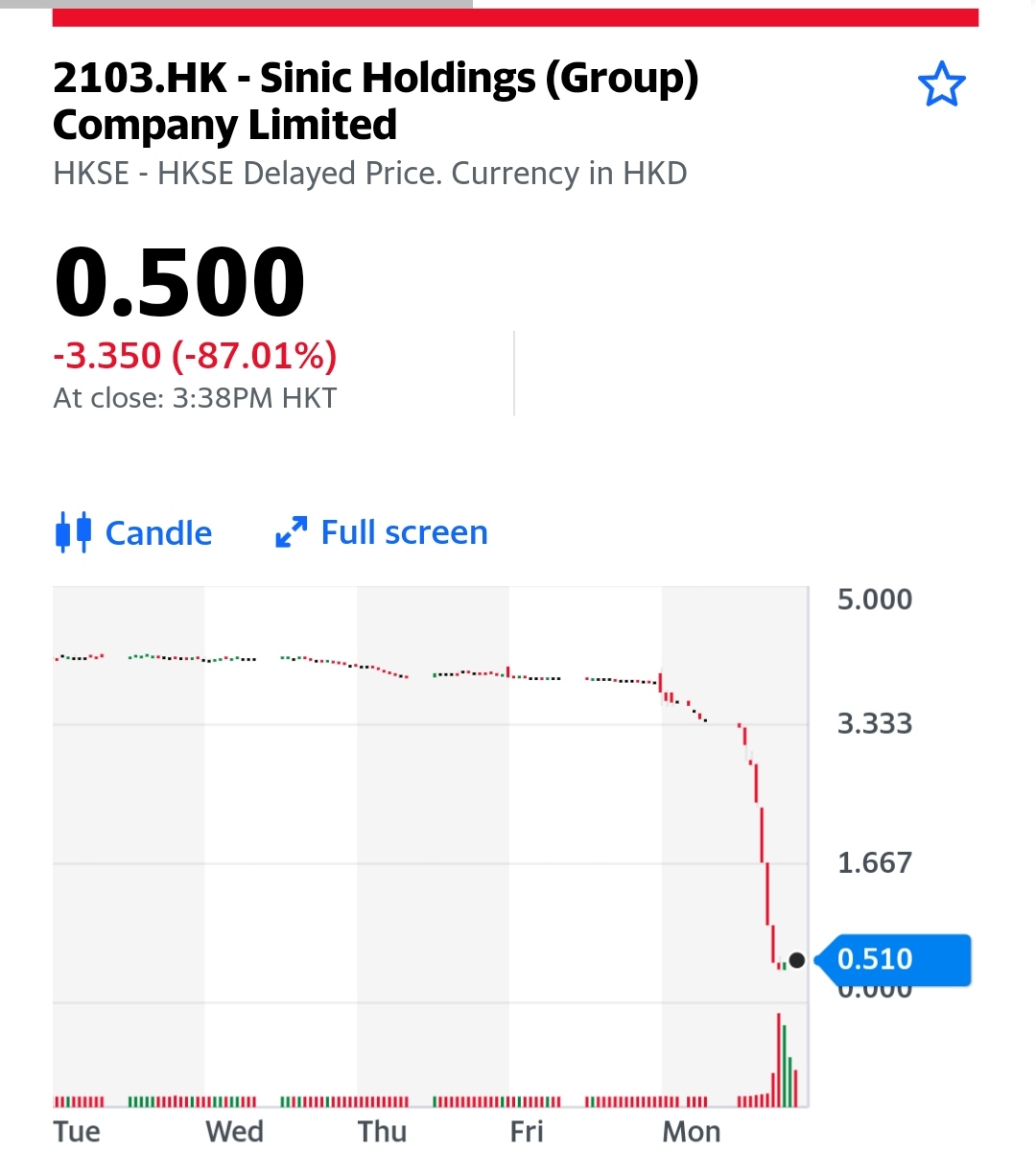The width and height of the screenshot is (1036, 1152).
Task: Add Sinic Holdings to watchlist star
Action: pyautogui.click(x=941, y=84)
